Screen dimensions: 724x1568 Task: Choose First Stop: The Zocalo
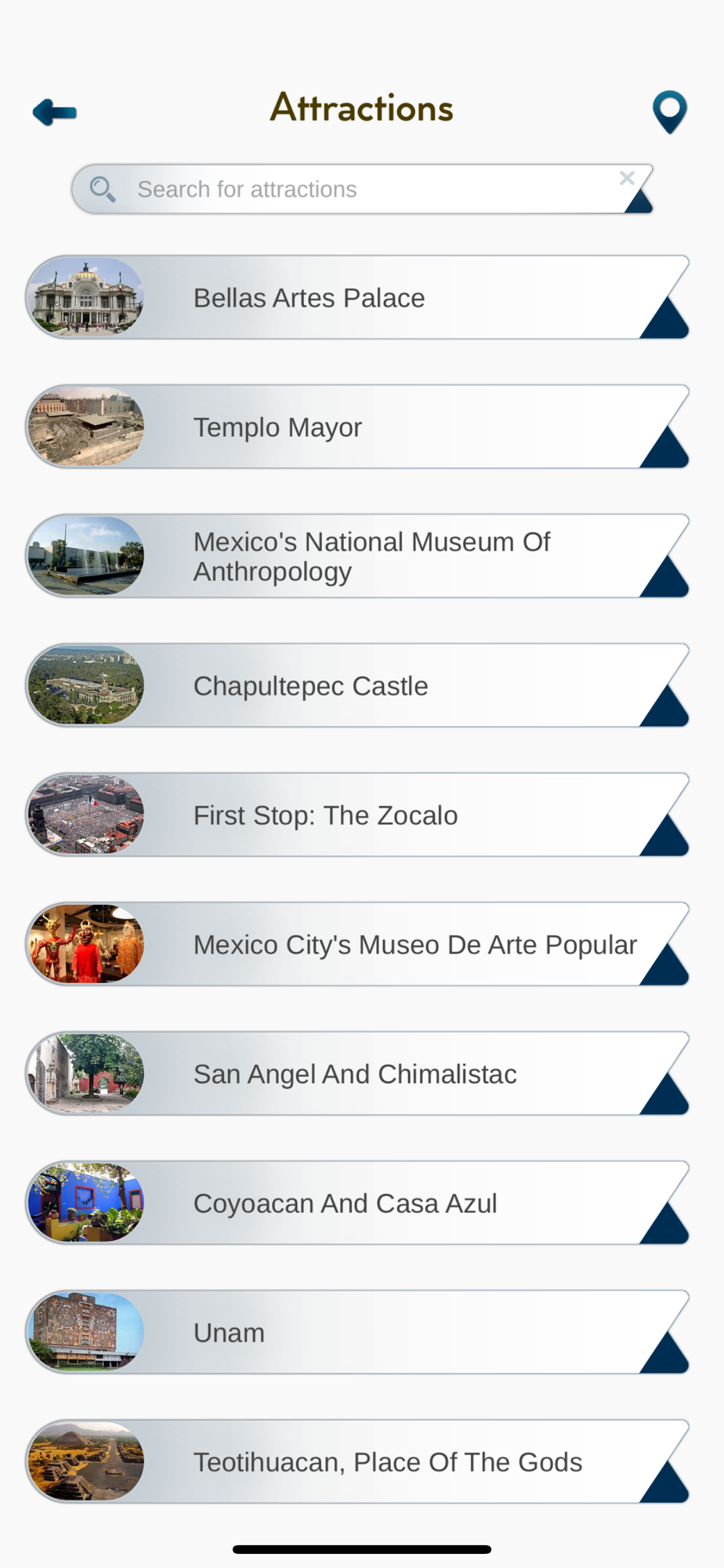pos(357,815)
